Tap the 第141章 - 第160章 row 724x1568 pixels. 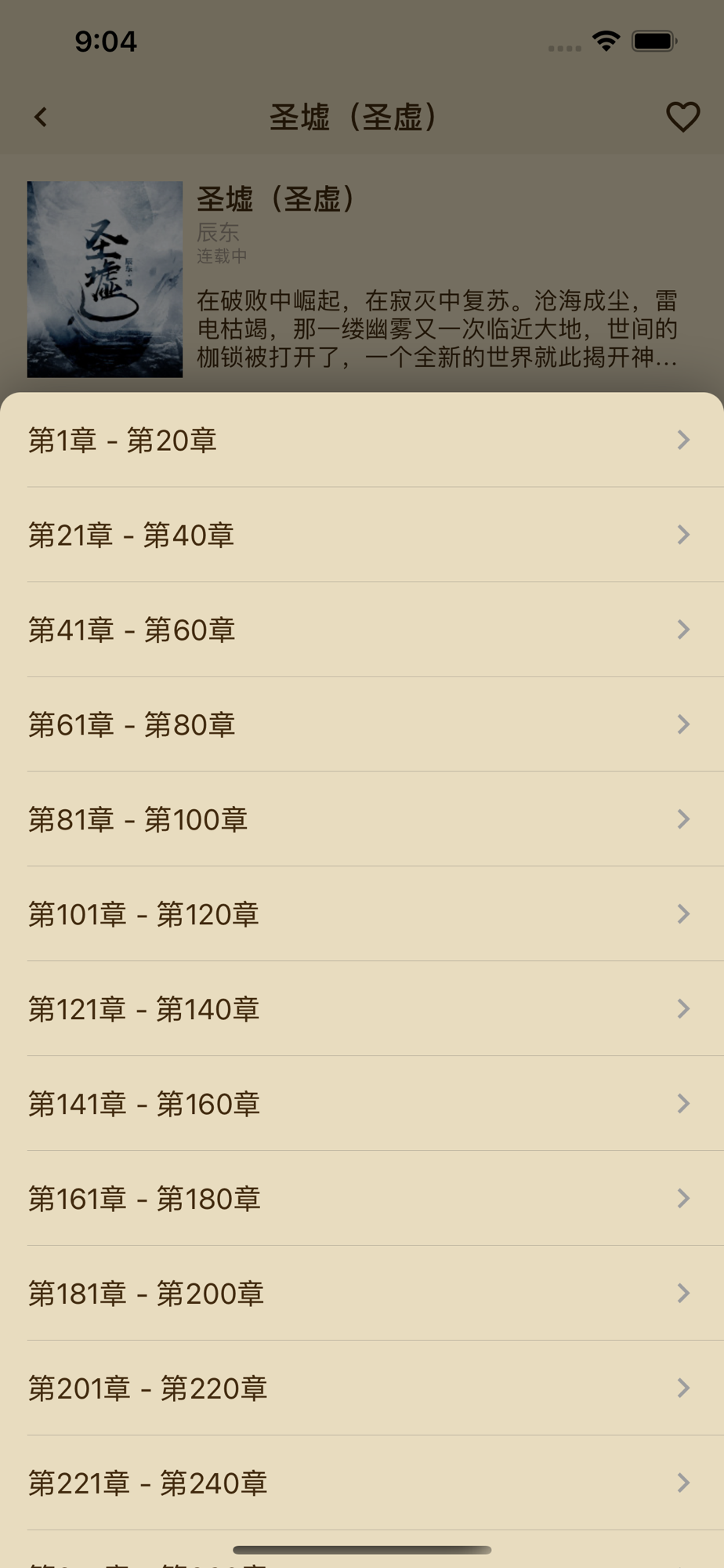[x=360, y=1105]
